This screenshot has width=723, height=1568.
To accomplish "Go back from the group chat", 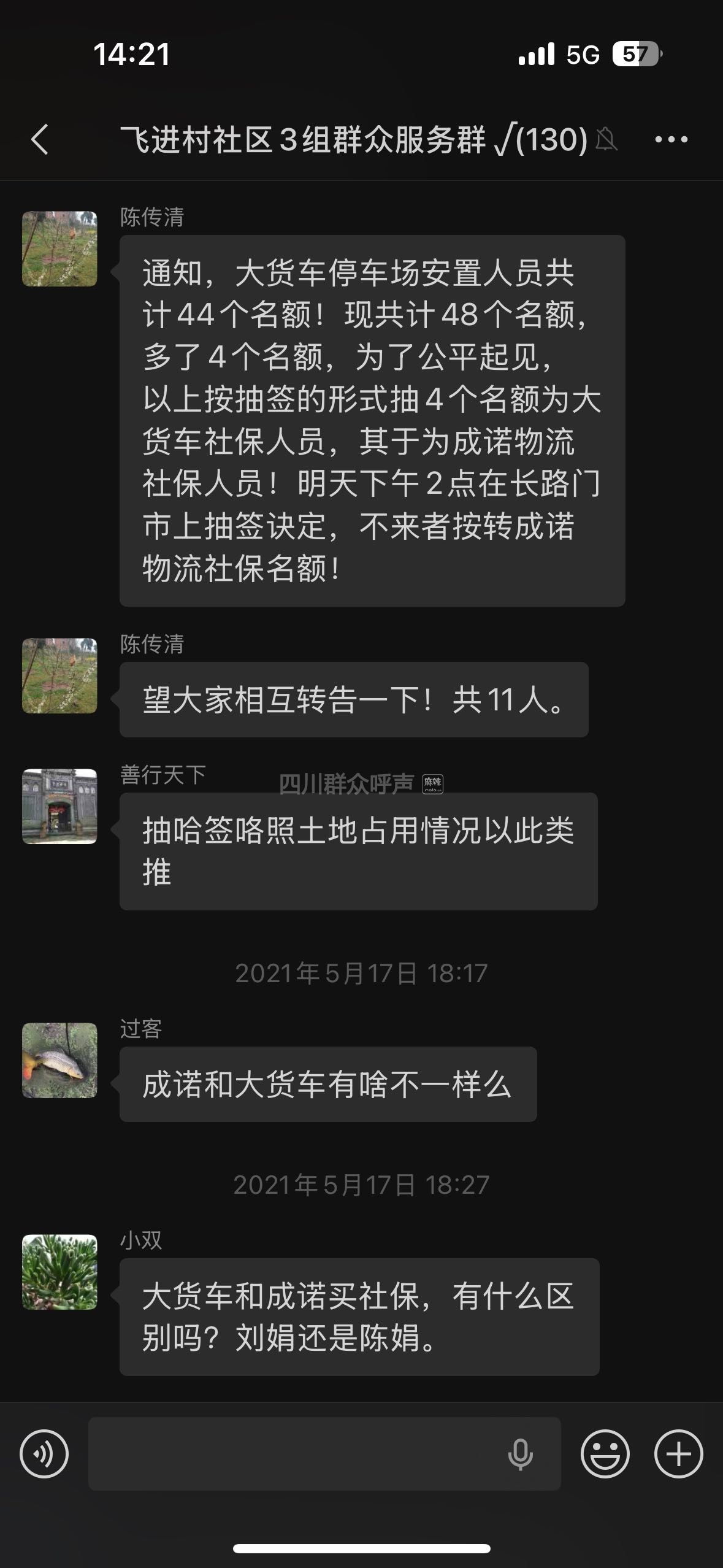I will 40,139.
